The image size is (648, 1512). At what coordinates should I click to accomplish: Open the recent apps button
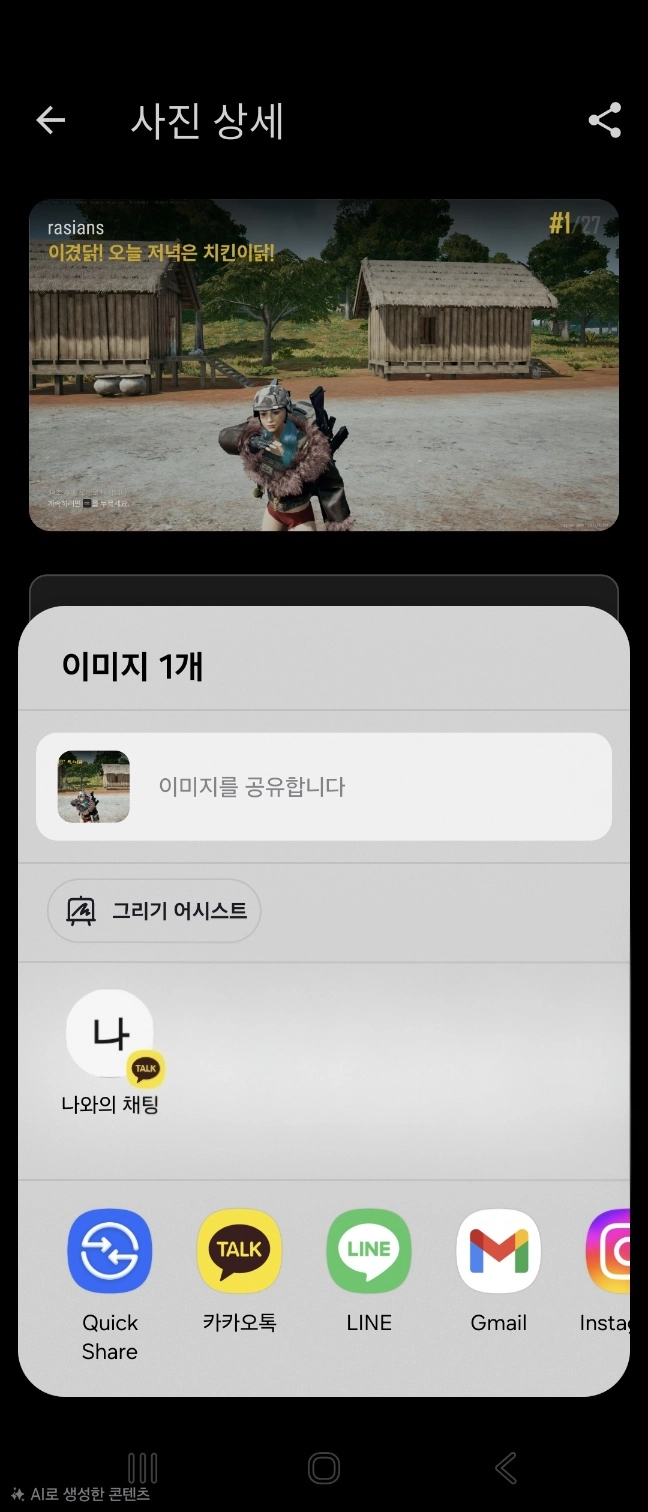click(142, 1467)
